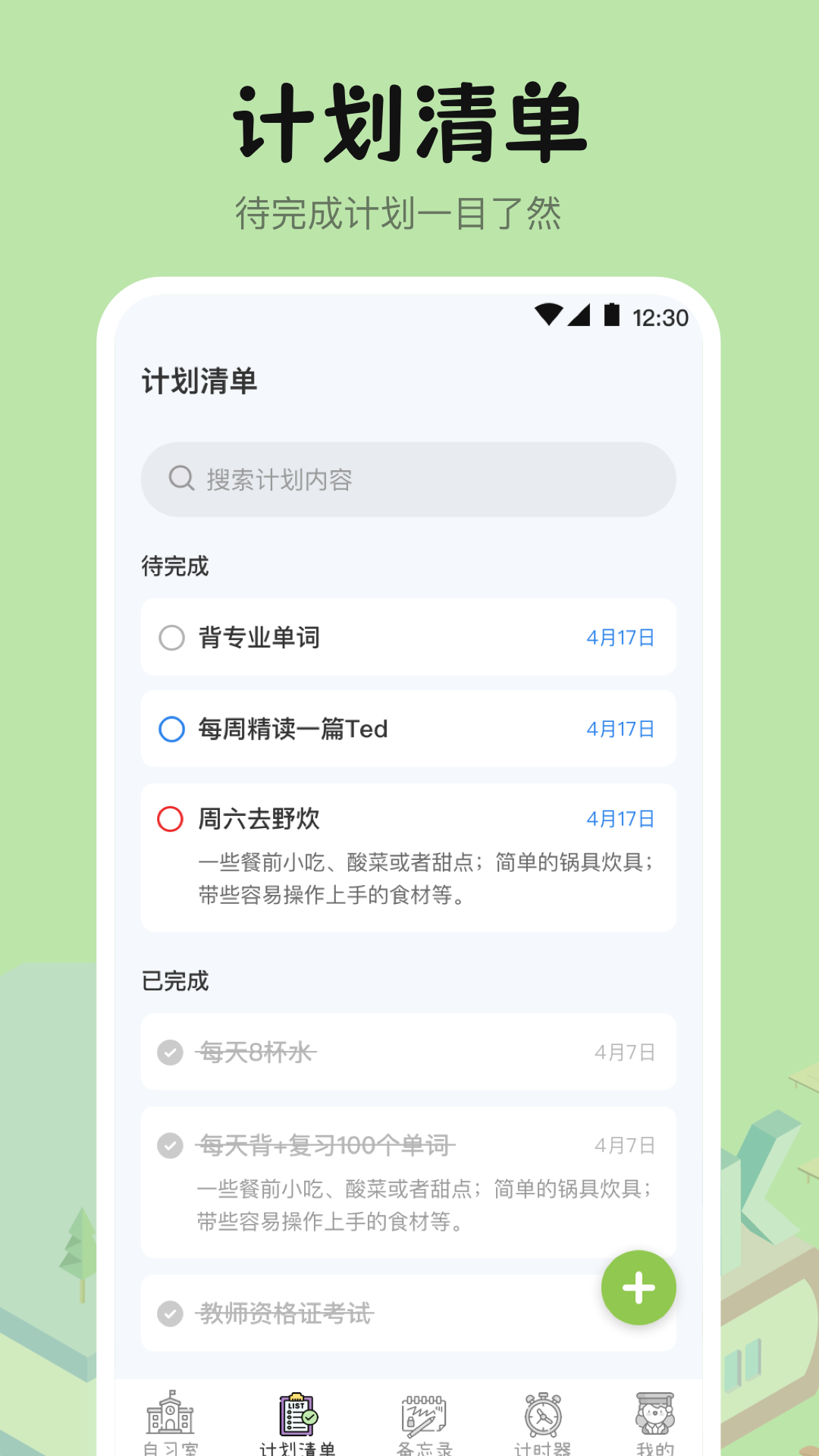Image resolution: width=819 pixels, height=1456 pixels.
Task: Collapse the 待完成 pending section
Action: point(173,566)
